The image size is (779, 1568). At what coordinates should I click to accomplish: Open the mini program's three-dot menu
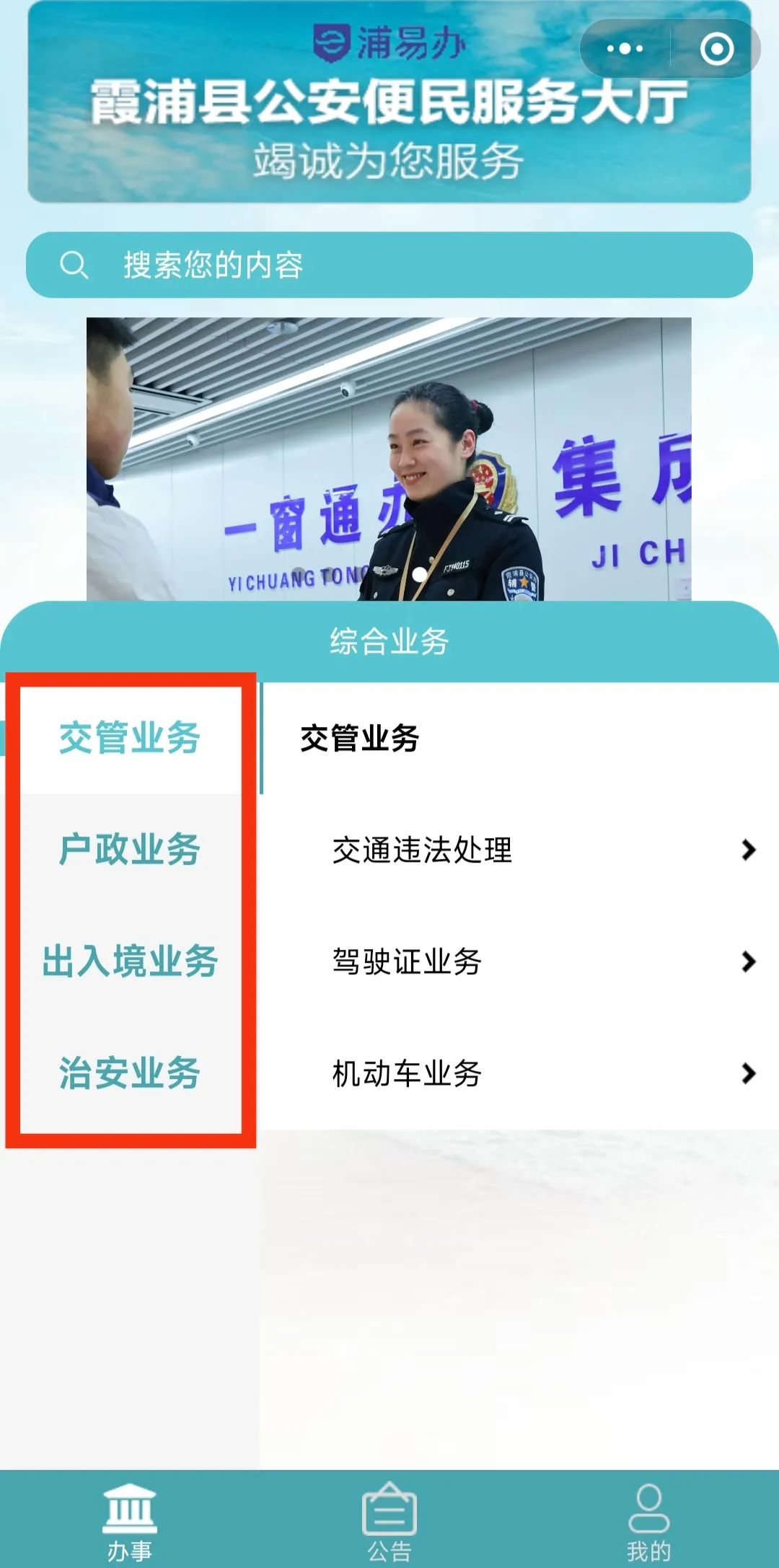click(625, 49)
